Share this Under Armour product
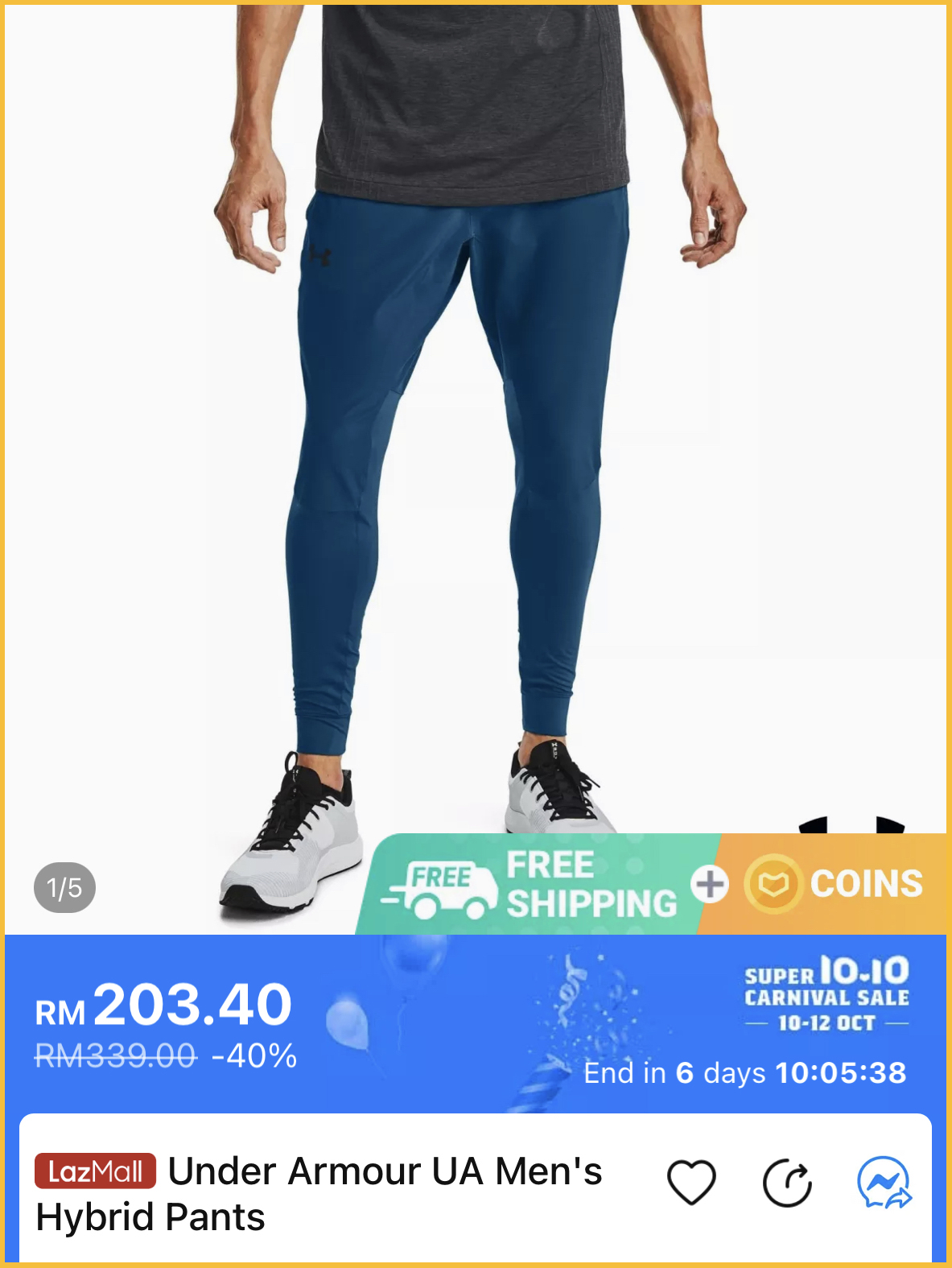The width and height of the screenshot is (952, 1268). [786, 1183]
